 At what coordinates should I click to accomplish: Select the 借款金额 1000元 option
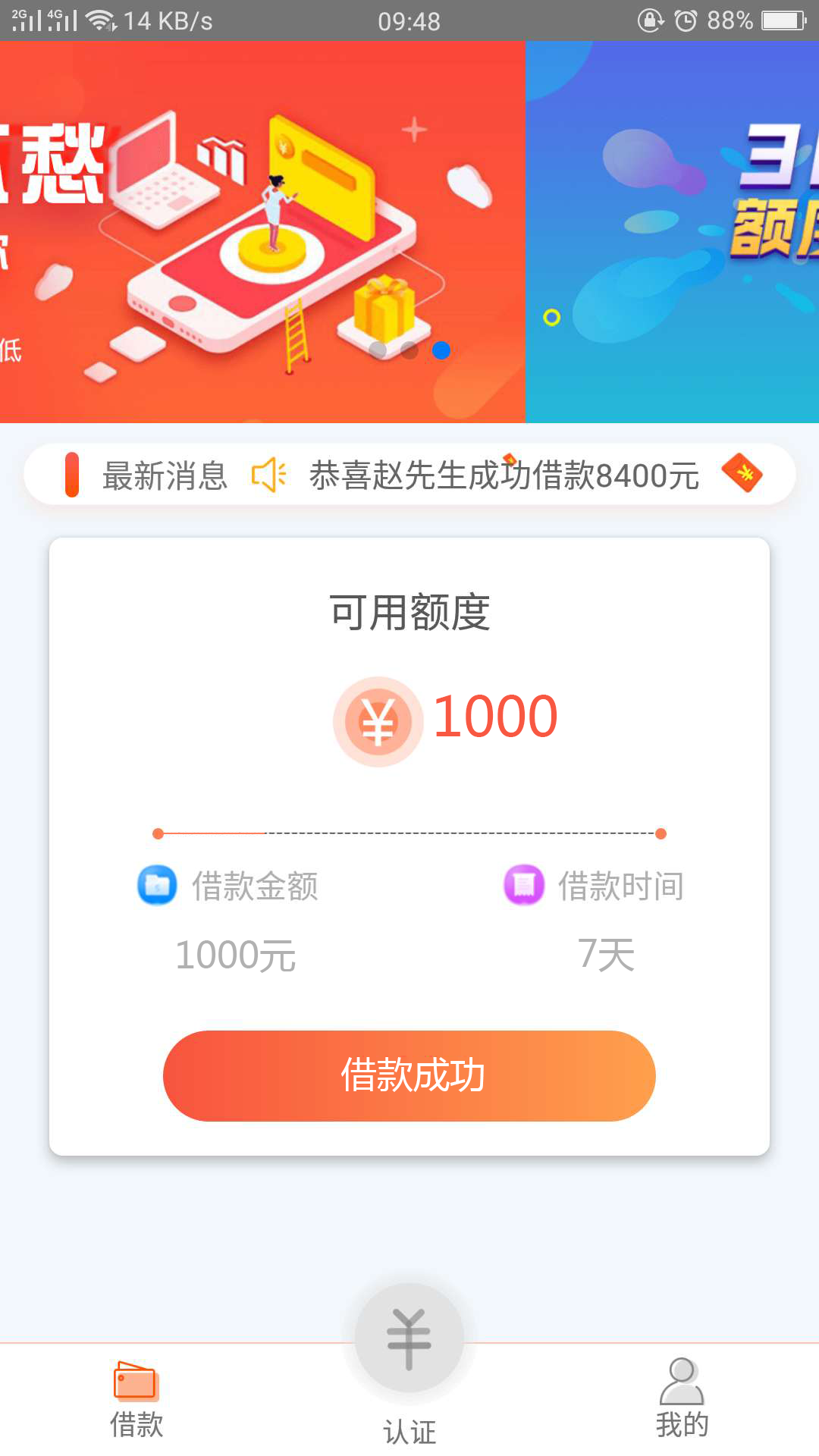click(x=235, y=920)
